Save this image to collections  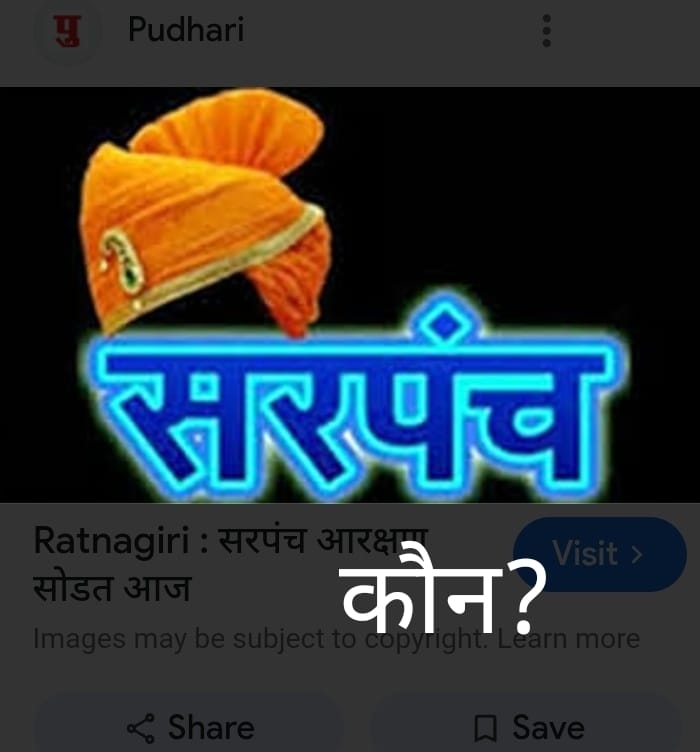(528, 727)
